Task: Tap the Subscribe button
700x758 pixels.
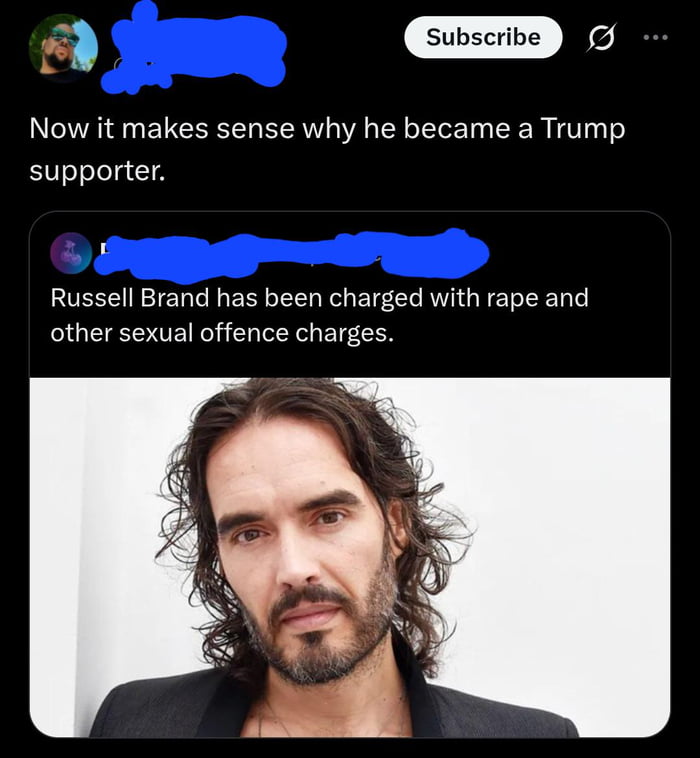Action: click(483, 38)
